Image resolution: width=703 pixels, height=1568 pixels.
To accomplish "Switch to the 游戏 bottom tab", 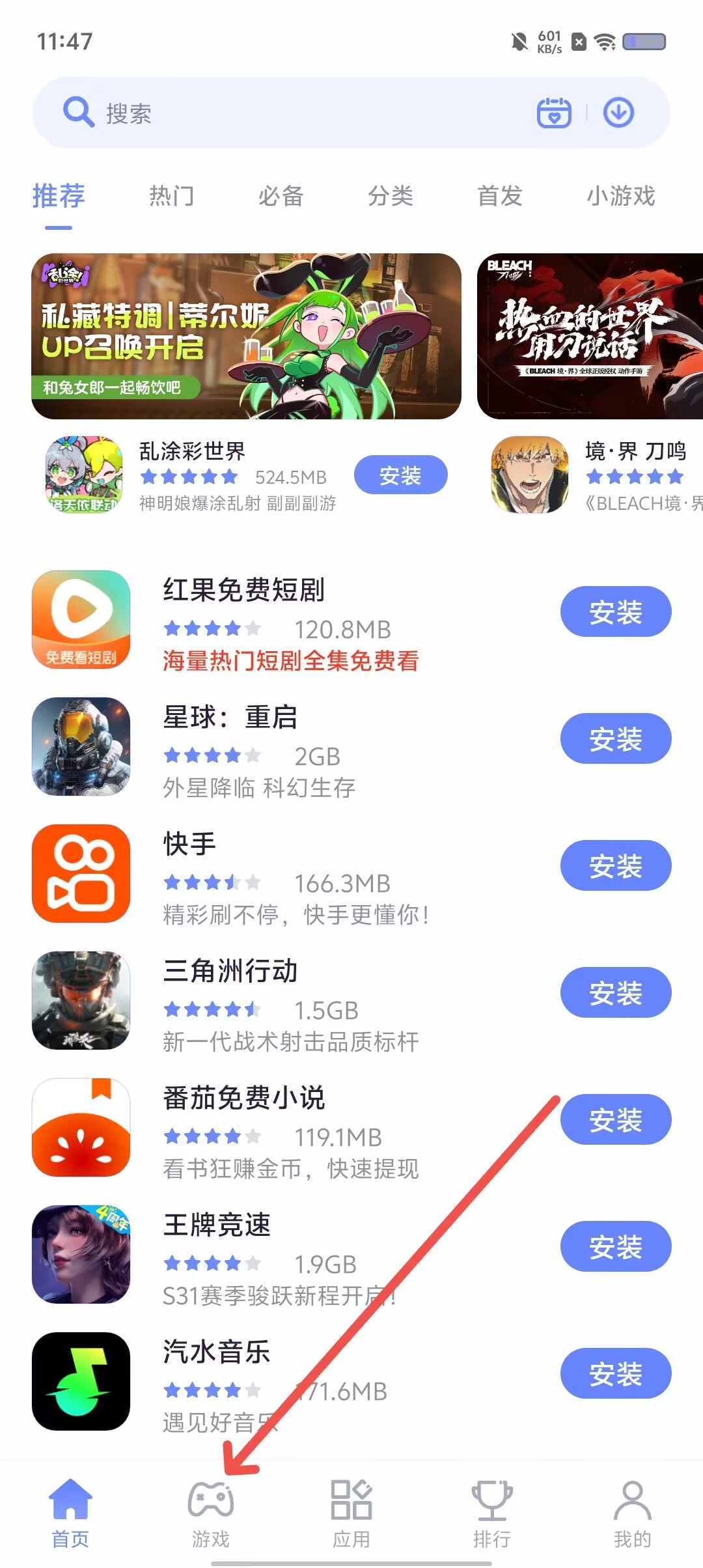I will pyautogui.click(x=210, y=1514).
